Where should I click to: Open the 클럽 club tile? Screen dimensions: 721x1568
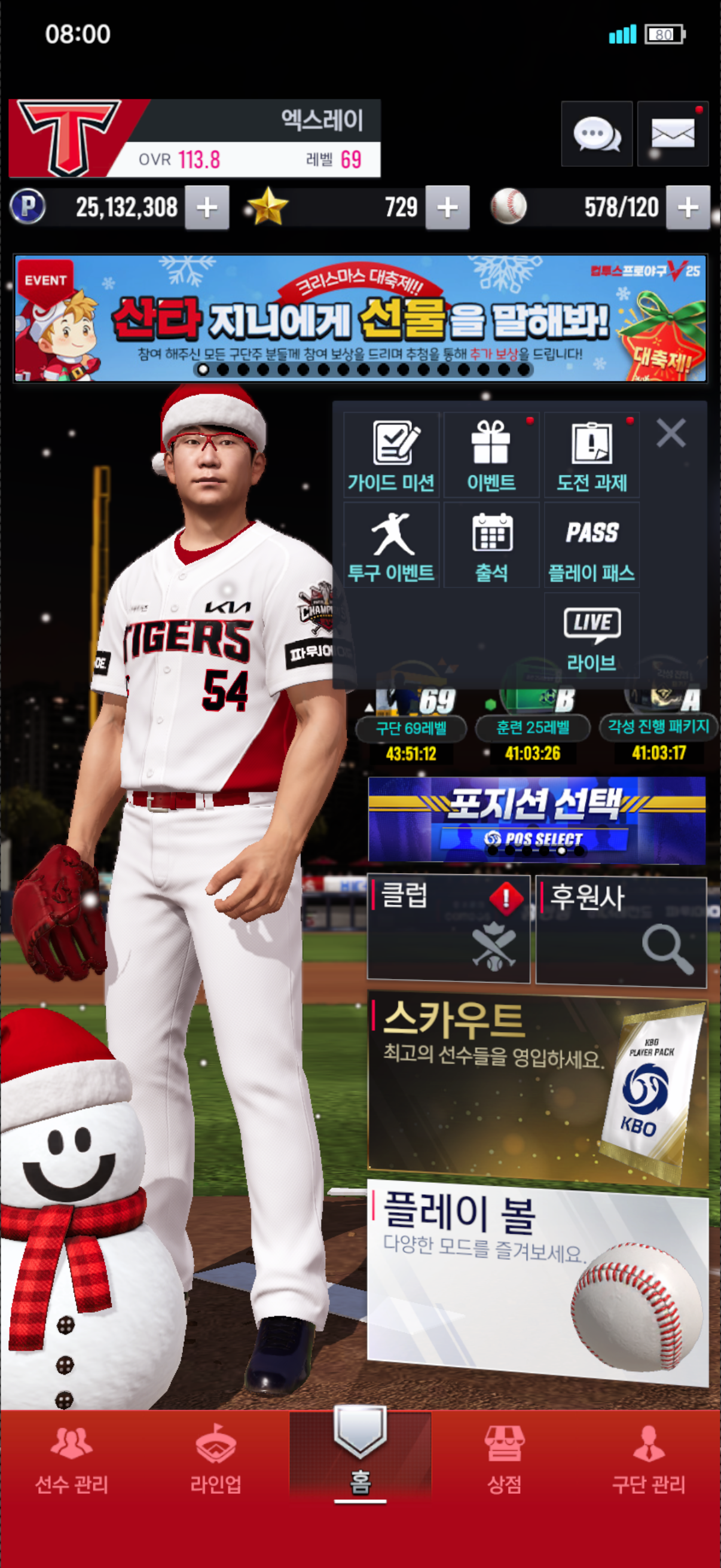coord(448,929)
